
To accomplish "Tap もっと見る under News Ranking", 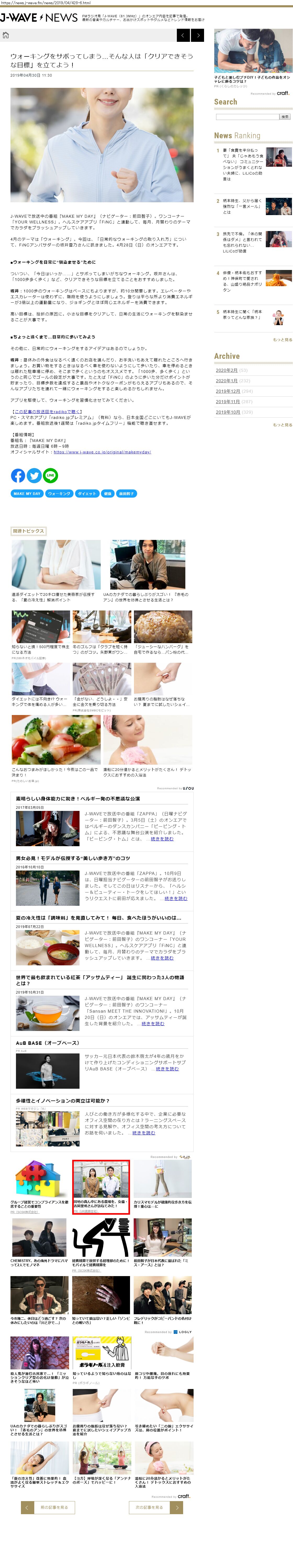I will pos(282,340).
